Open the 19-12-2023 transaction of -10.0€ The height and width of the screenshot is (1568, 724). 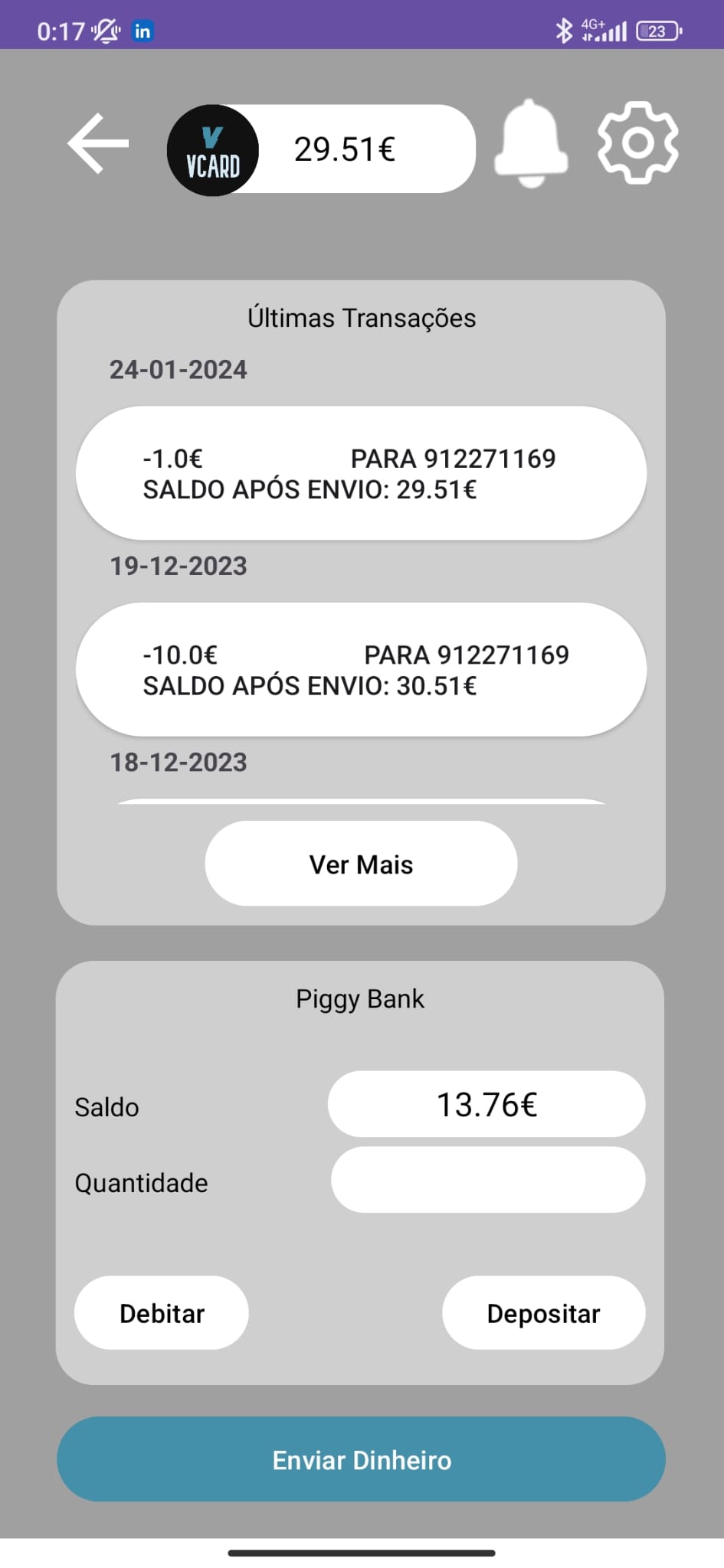pyautogui.click(x=361, y=669)
